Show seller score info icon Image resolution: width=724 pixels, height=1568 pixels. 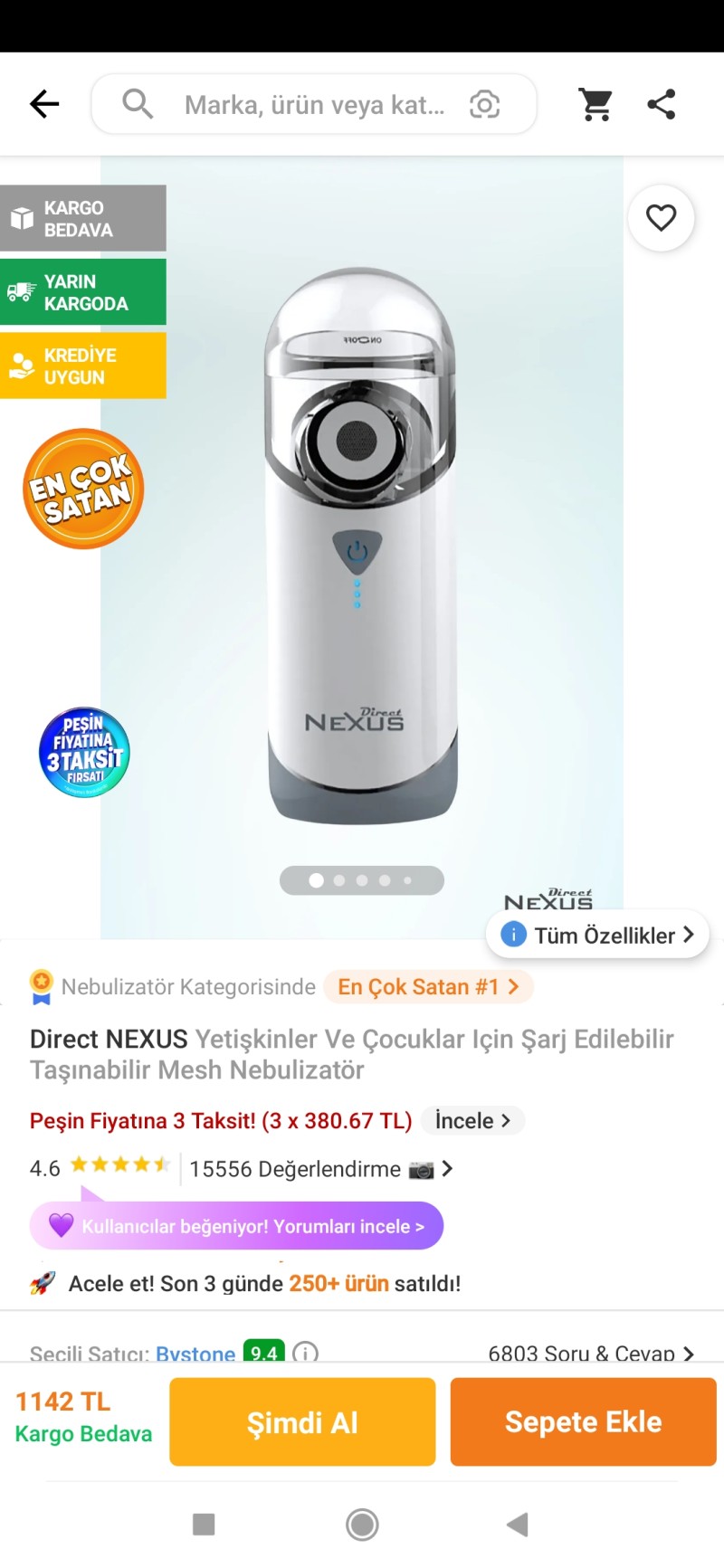pos(306,1354)
